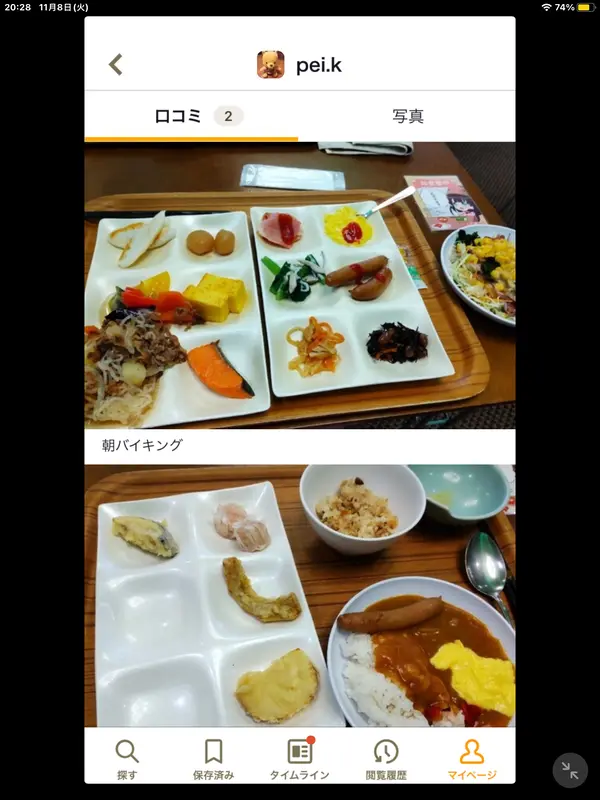Image resolution: width=600 pixels, height=800 pixels.
Task: Open the マイページ tab
Action: [x=472, y=758]
